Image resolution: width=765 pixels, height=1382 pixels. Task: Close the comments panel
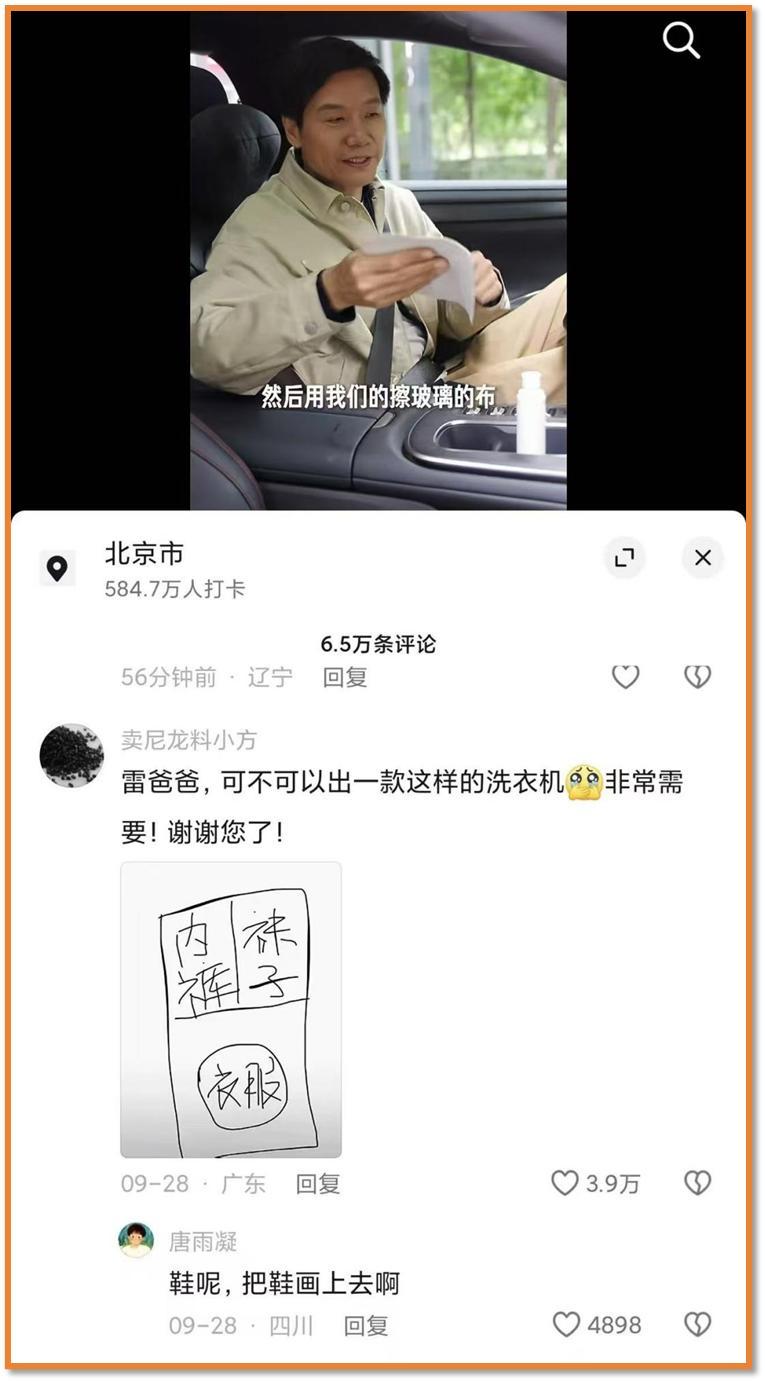(703, 558)
